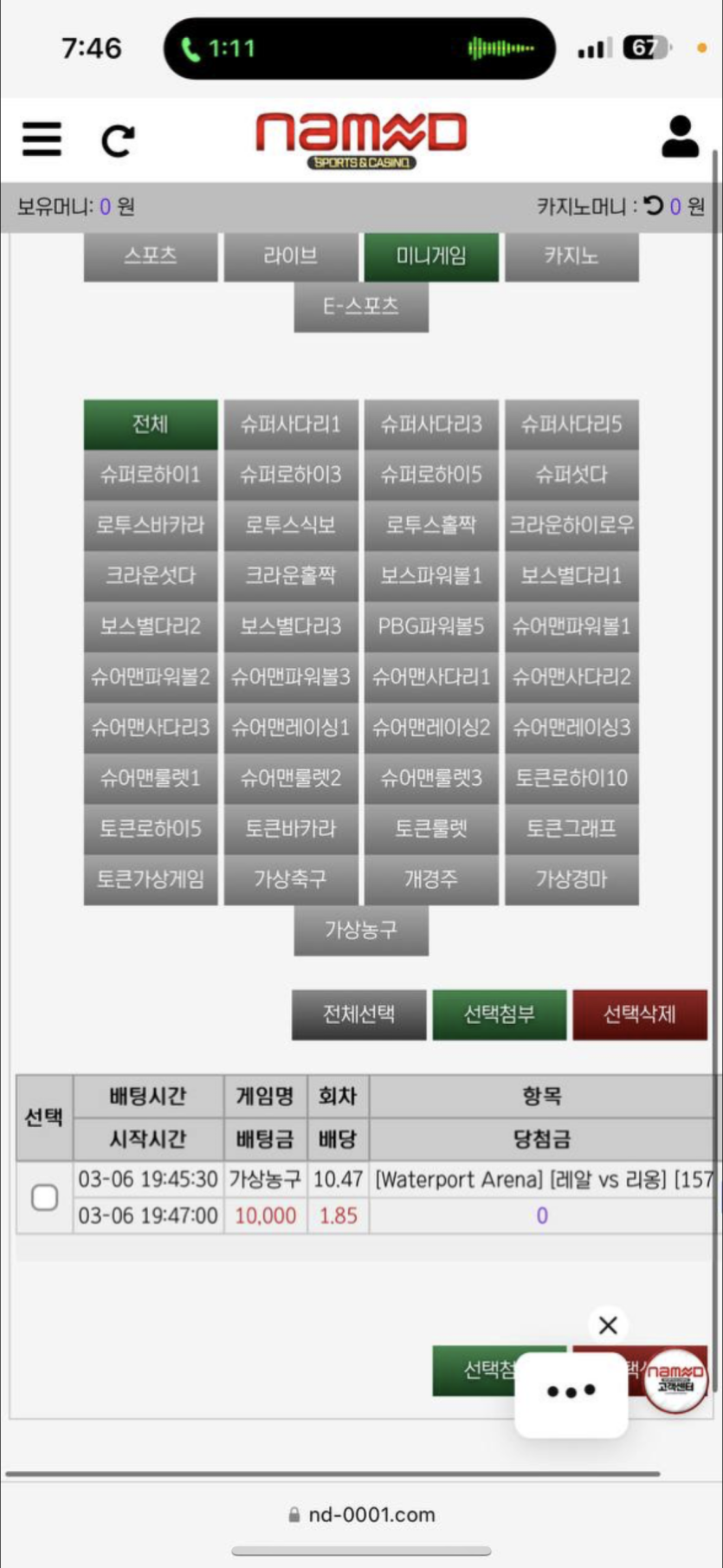Tap the upper green 선택첨부 button
This screenshot has height=1568, width=723.
(x=500, y=1014)
